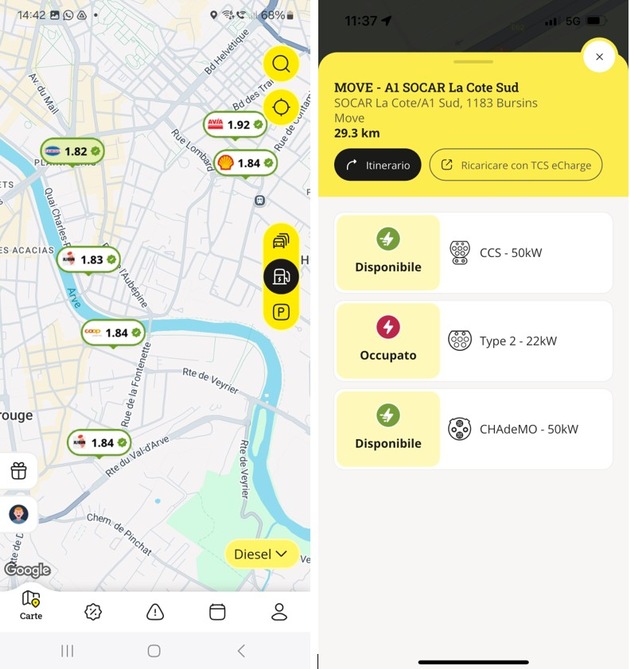The width and height of the screenshot is (630, 669).
Task: Open the gift rewards button
Action: tap(18, 471)
